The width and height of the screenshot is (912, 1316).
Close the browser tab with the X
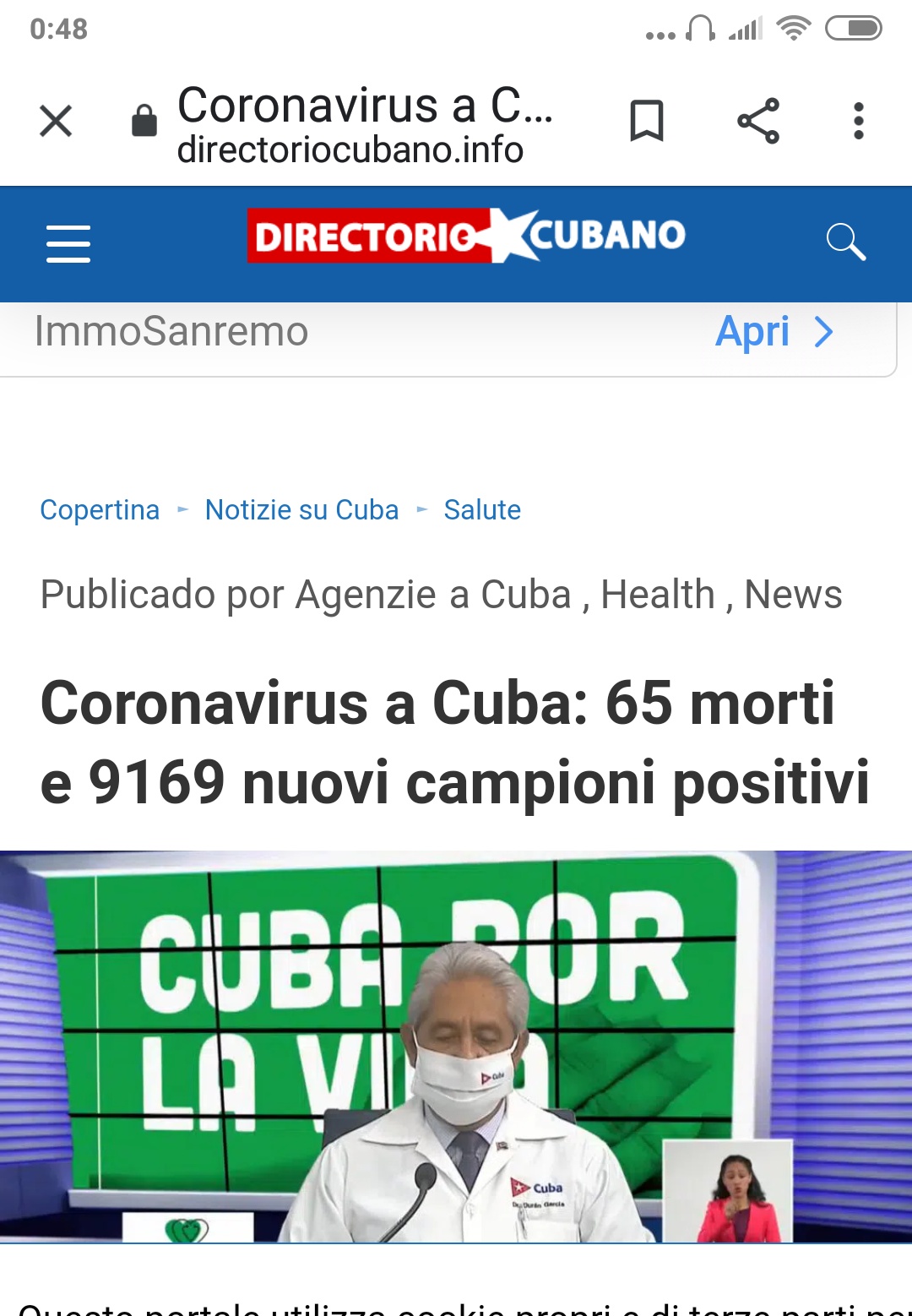pyautogui.click(x=56, y=121)
